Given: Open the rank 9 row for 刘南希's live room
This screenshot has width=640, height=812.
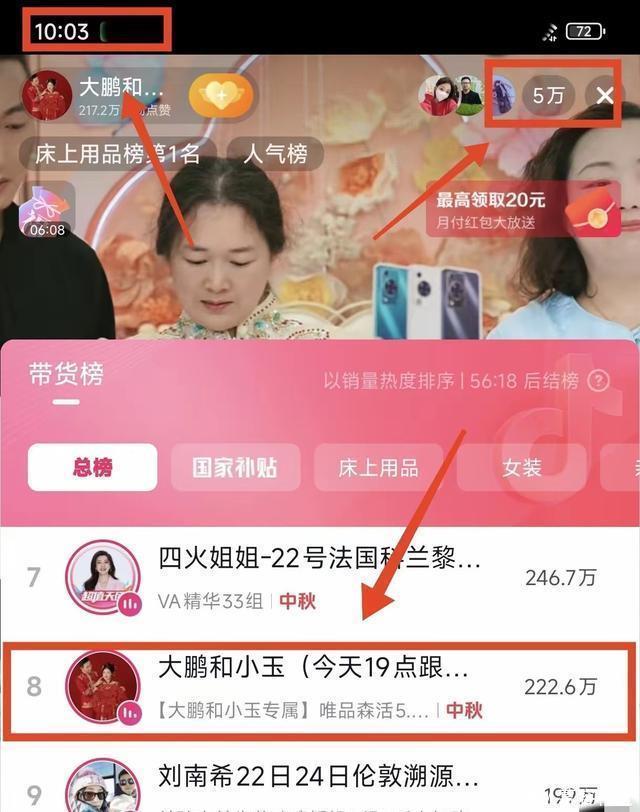Looking at the screenshot, I should pos(320,782).
